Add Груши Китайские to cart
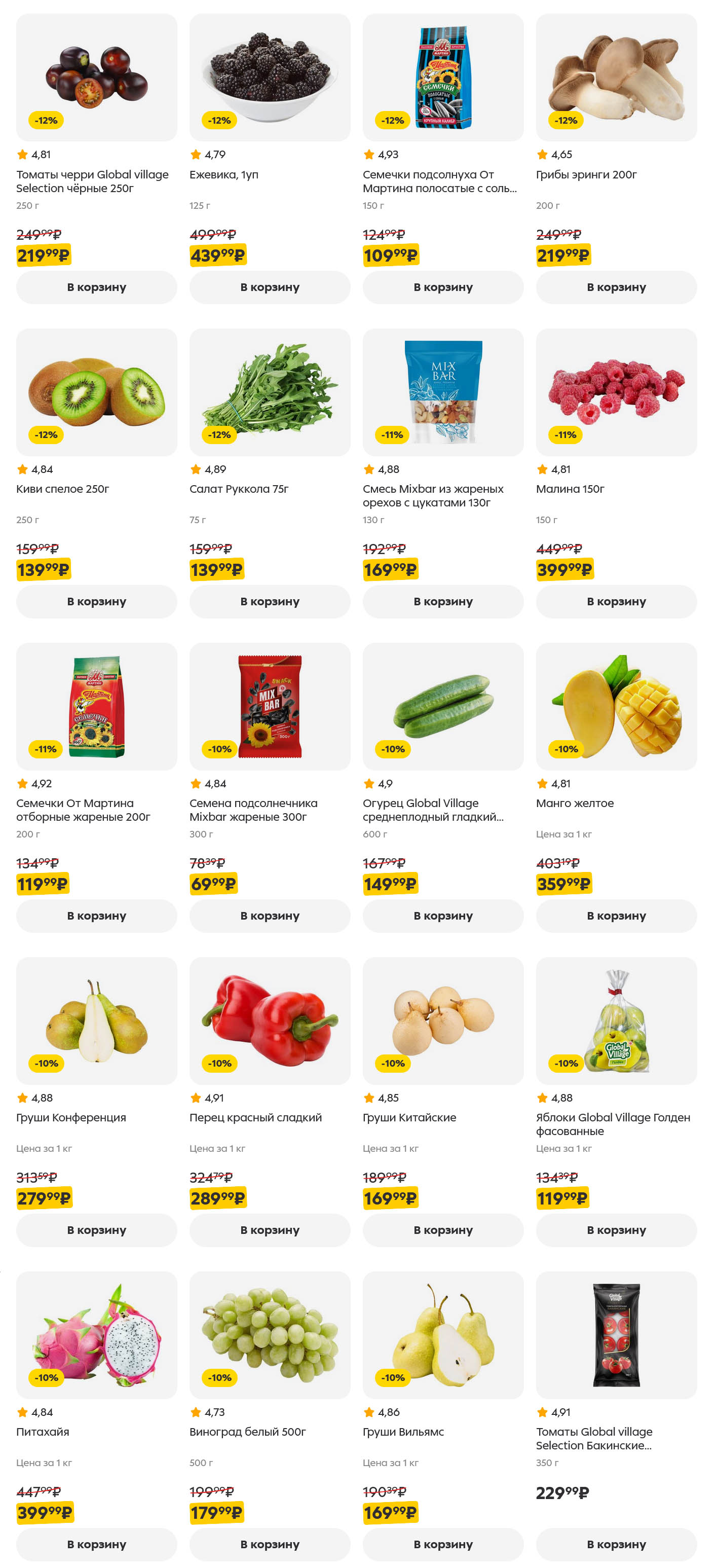This screenshot has width=716, height=1568. coord(443,1229)
